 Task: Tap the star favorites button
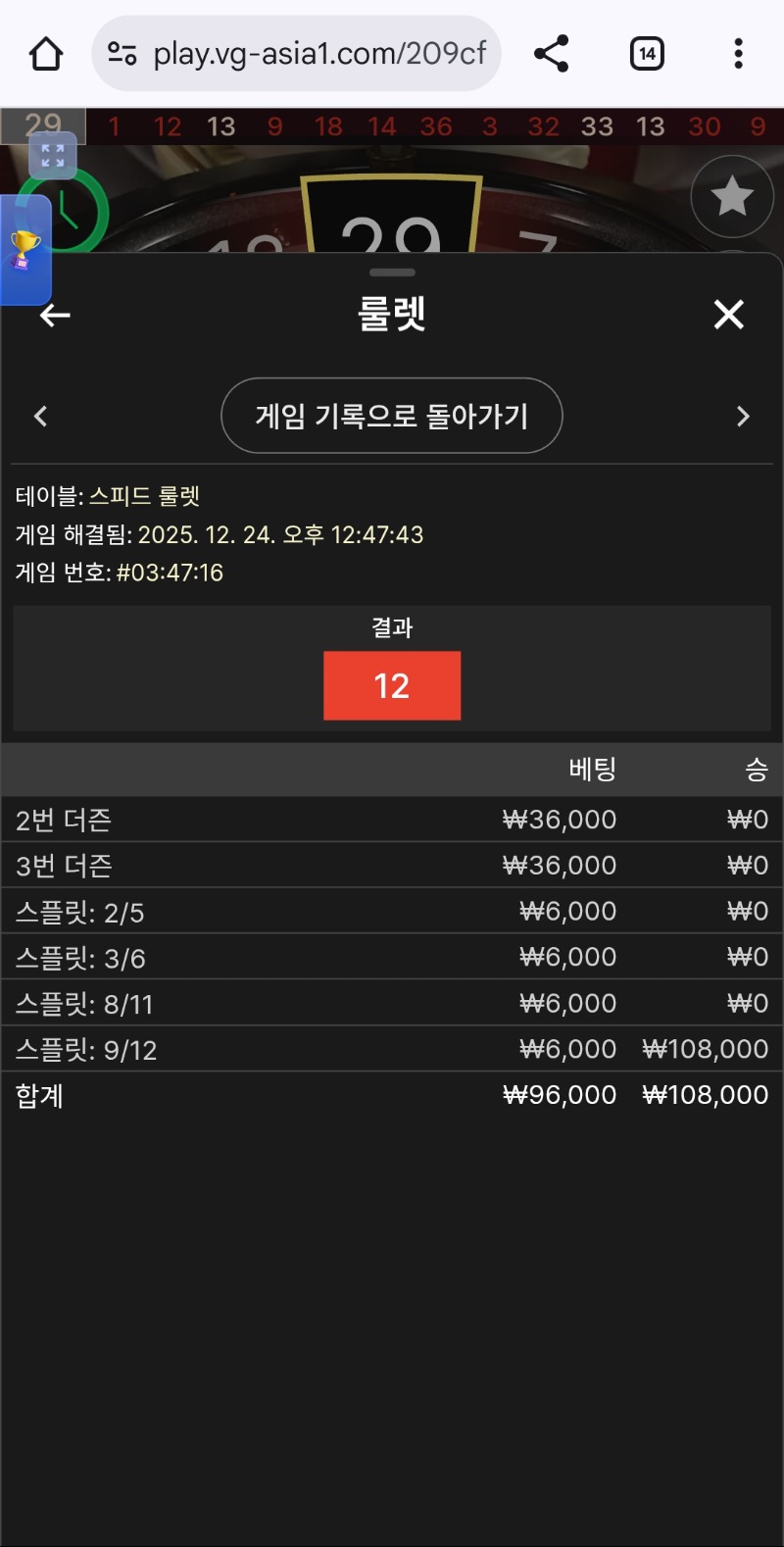pyautogui.click(x=732, y=197)
